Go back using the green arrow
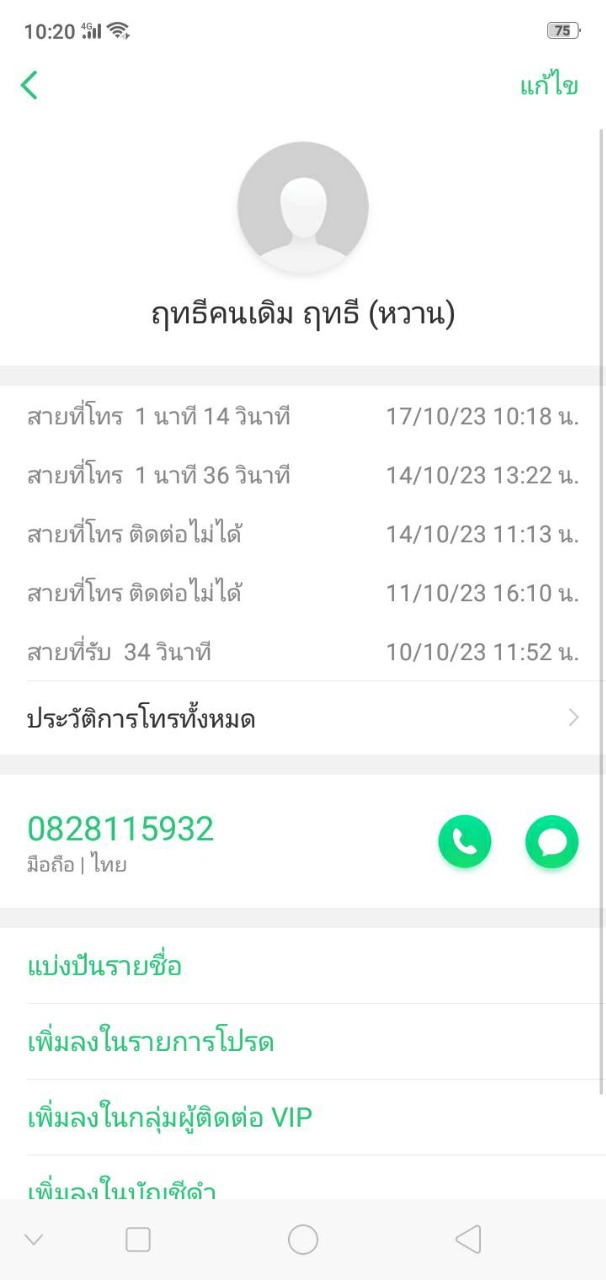This screenshot has width=606, height=1280. pos(30,85)
